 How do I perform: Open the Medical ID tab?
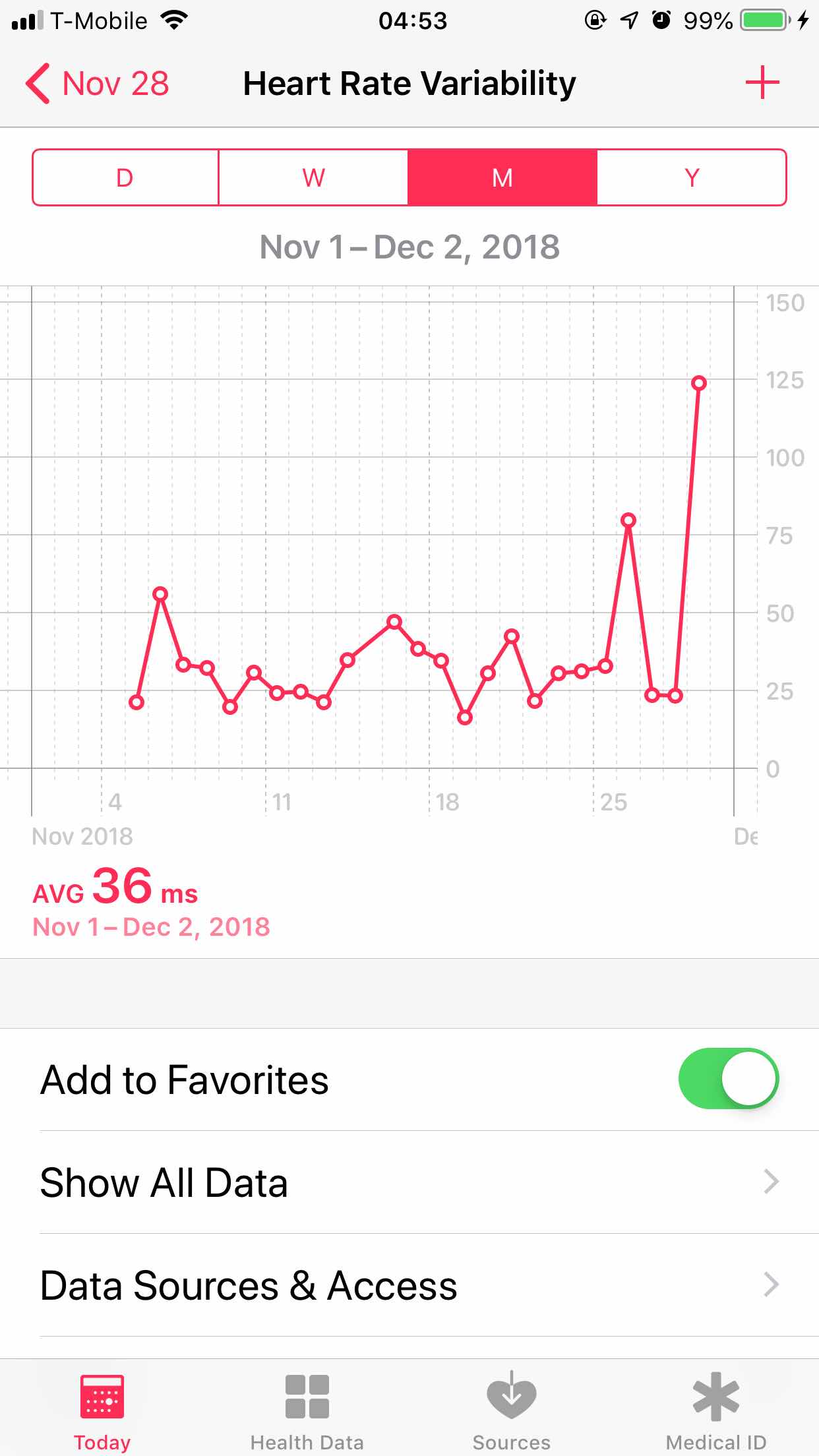click(716, 1406)
